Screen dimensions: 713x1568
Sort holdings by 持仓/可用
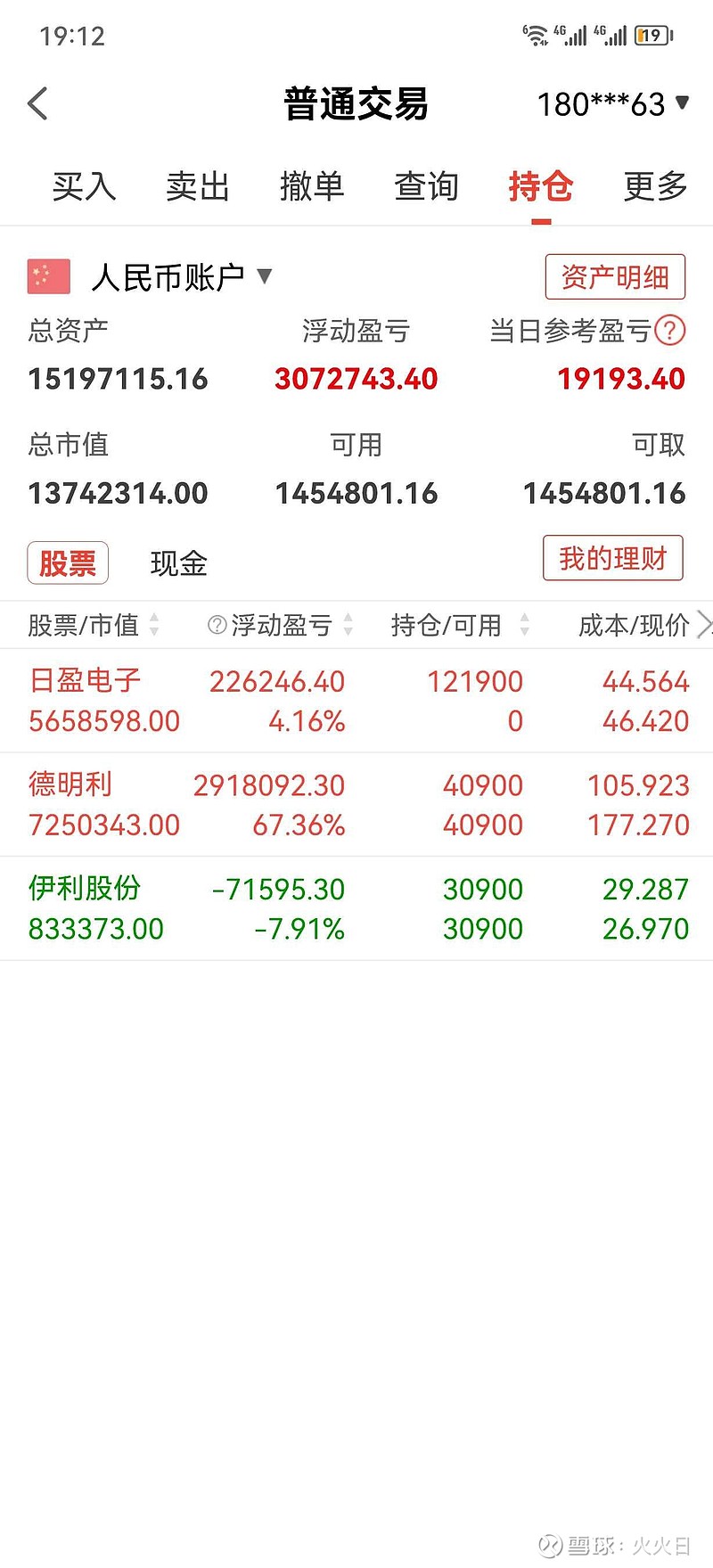point(458,625)
